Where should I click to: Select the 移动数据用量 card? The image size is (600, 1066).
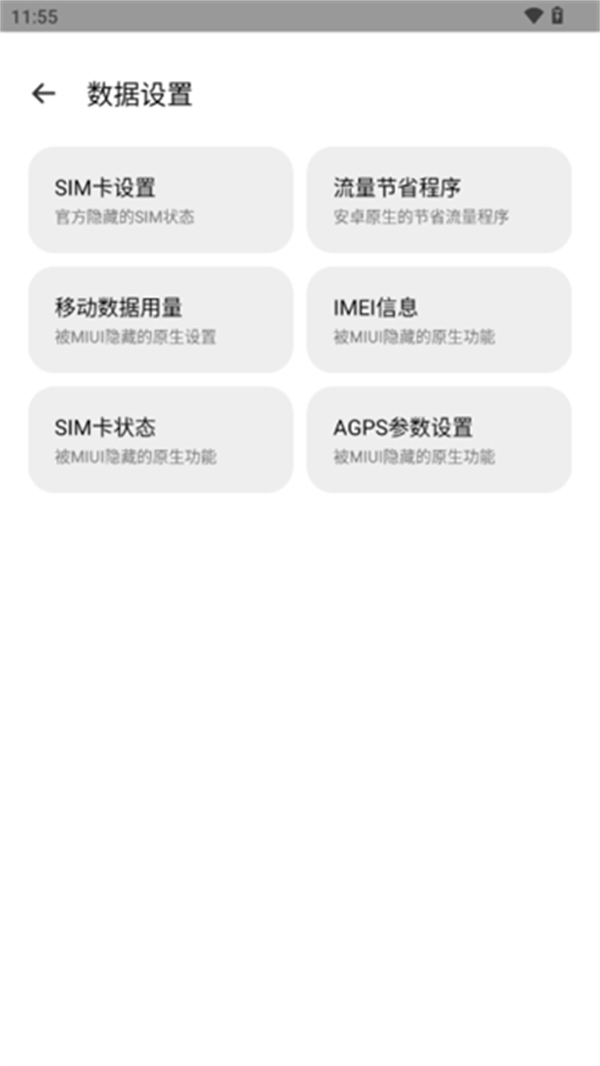(x=160, y=320)
